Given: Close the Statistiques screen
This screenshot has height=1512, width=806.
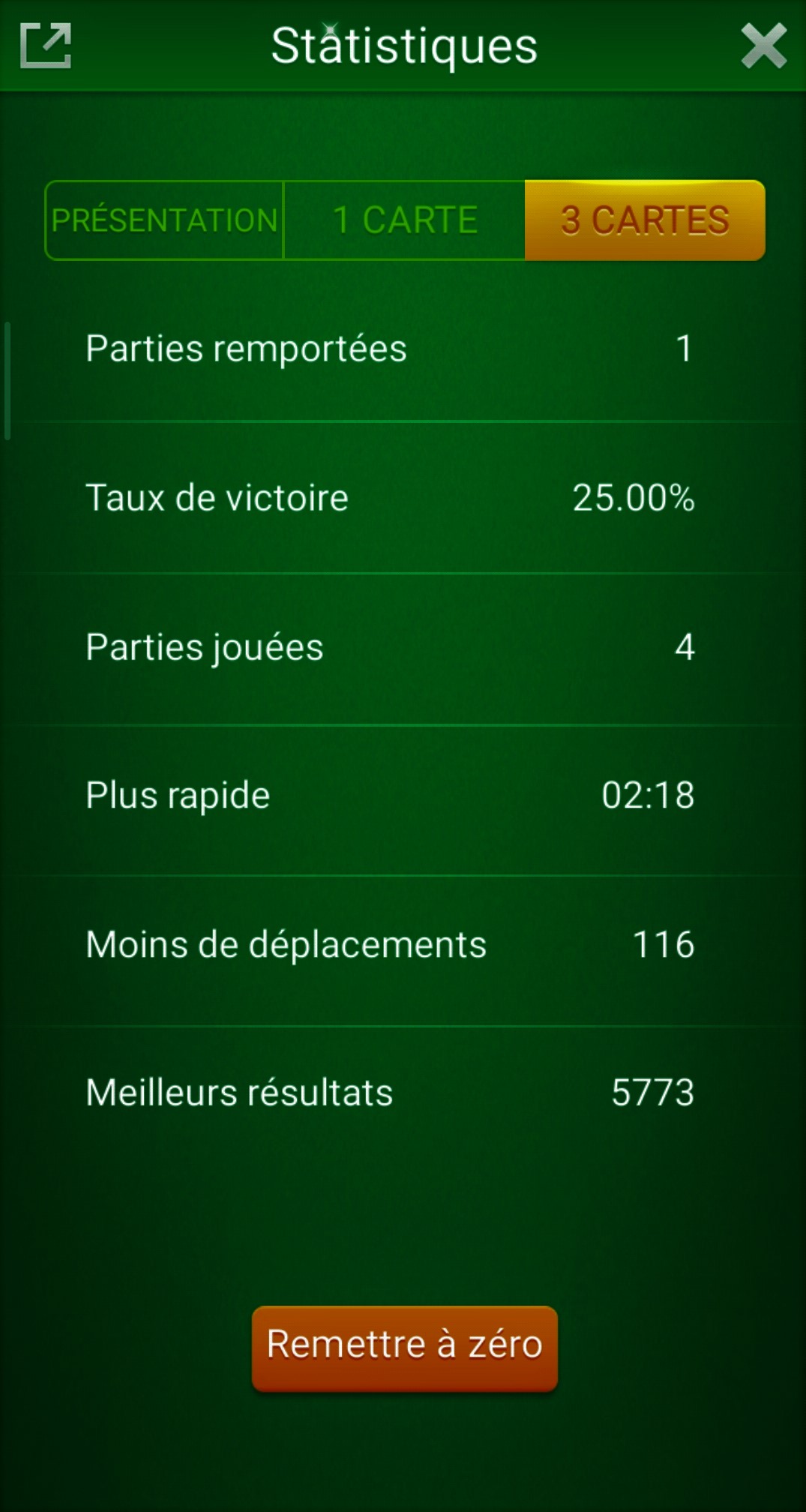Looking at the screenshot, I should pos(763,46).
